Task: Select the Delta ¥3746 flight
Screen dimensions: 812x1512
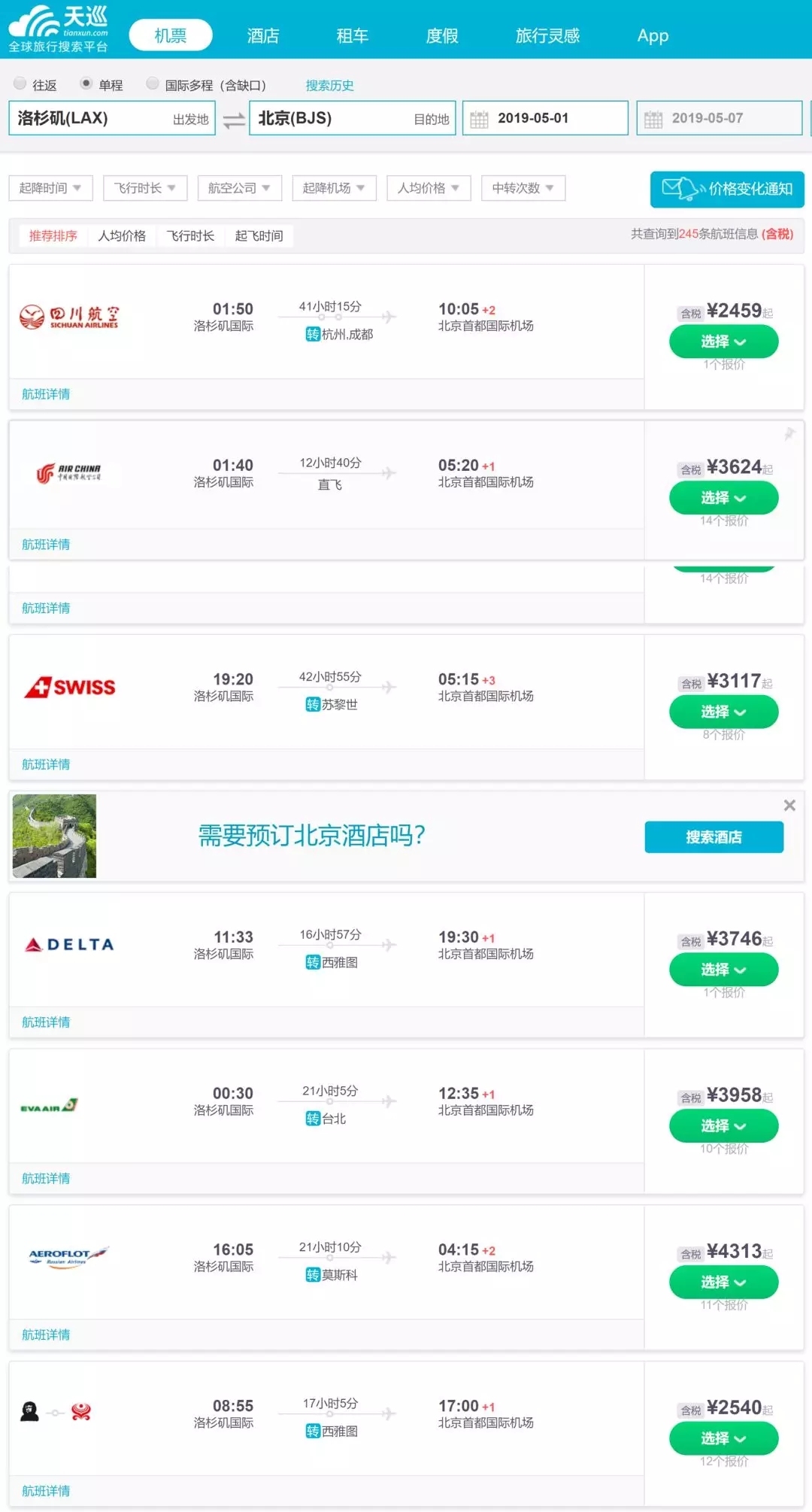Action: tap(723, 970)
